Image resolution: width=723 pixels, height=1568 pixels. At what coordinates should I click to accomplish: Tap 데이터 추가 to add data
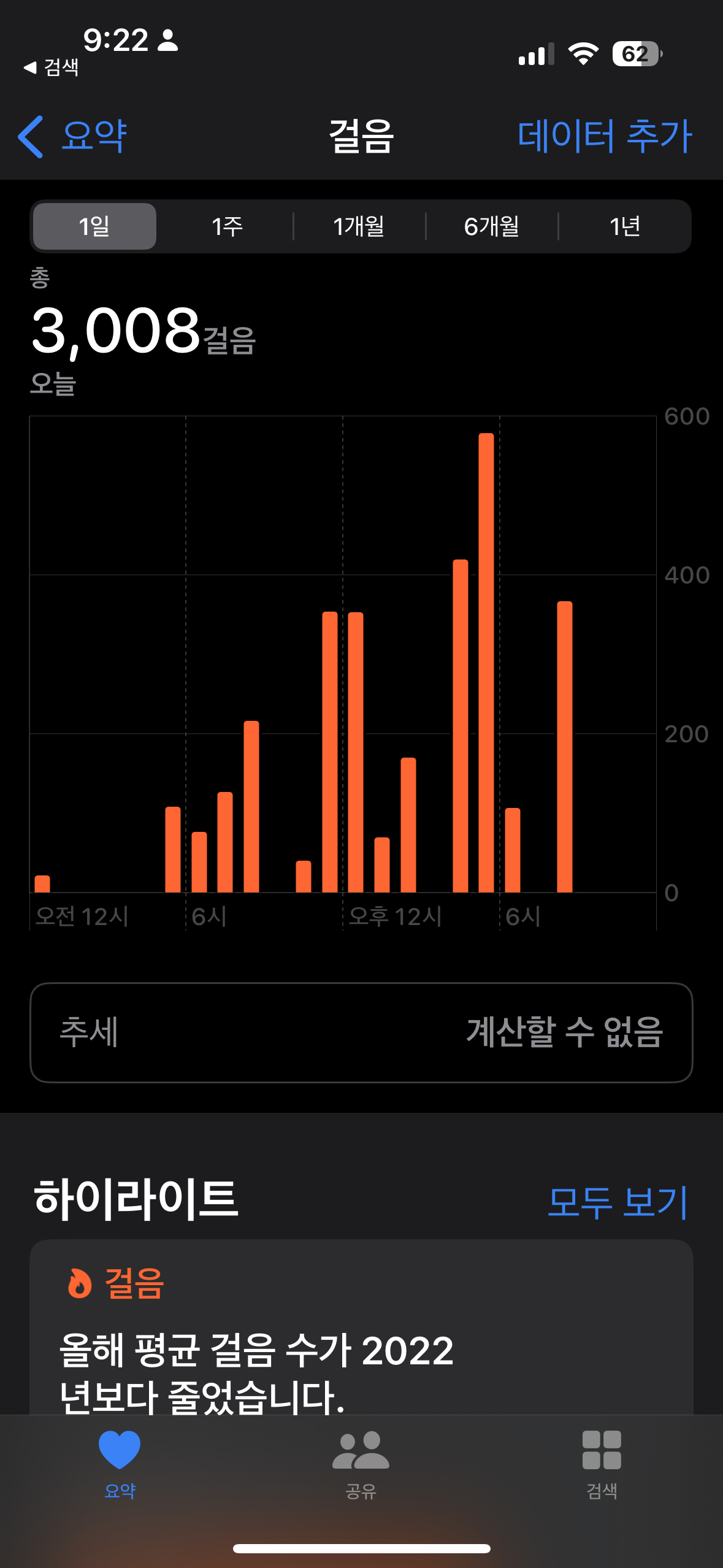[605, 136]
